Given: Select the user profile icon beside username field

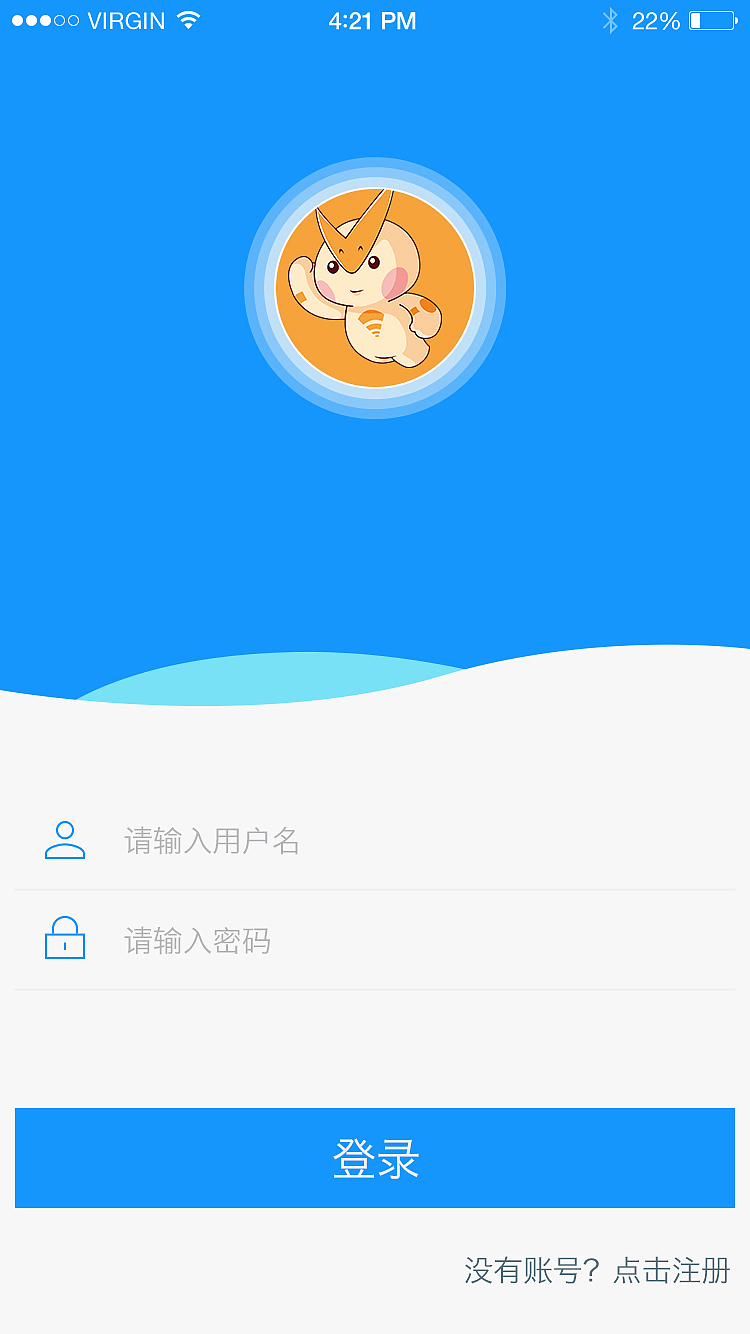Looking at the screenshot, I should [64, 841].
